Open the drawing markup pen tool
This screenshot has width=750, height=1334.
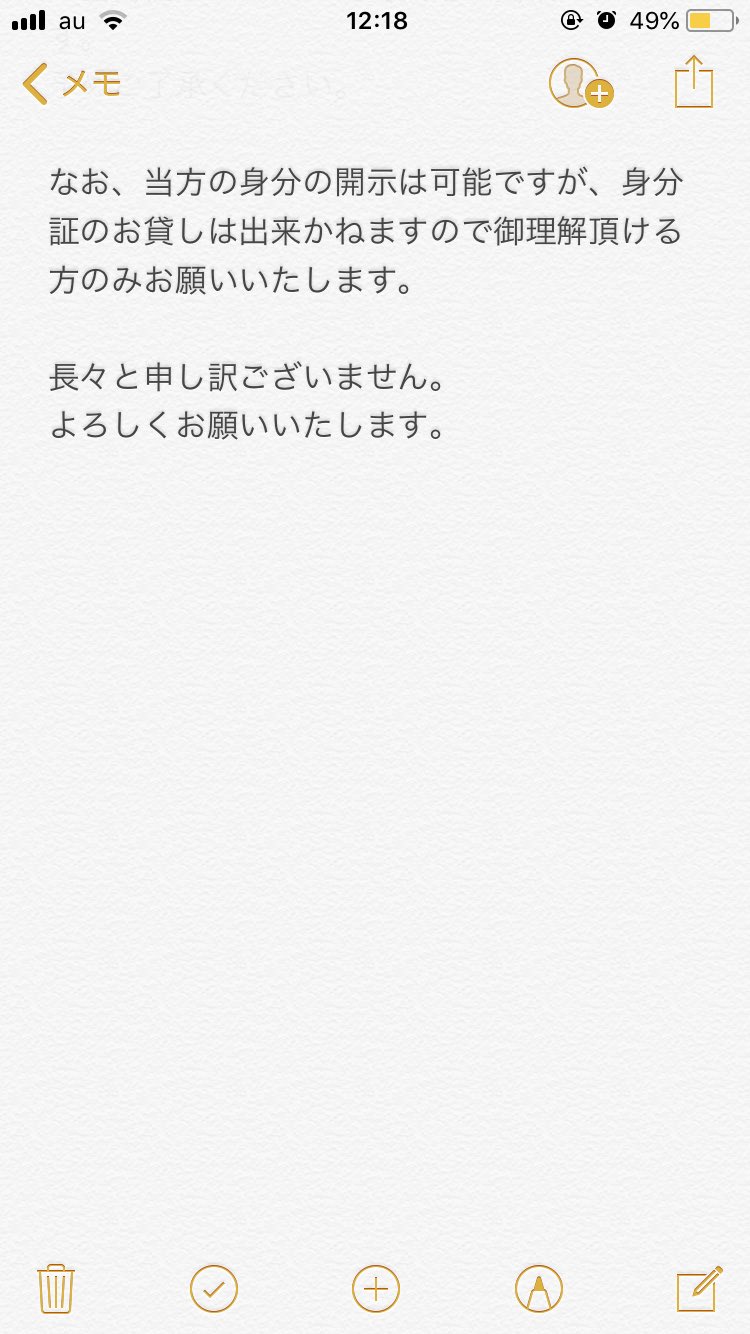tap(539, 1288)
